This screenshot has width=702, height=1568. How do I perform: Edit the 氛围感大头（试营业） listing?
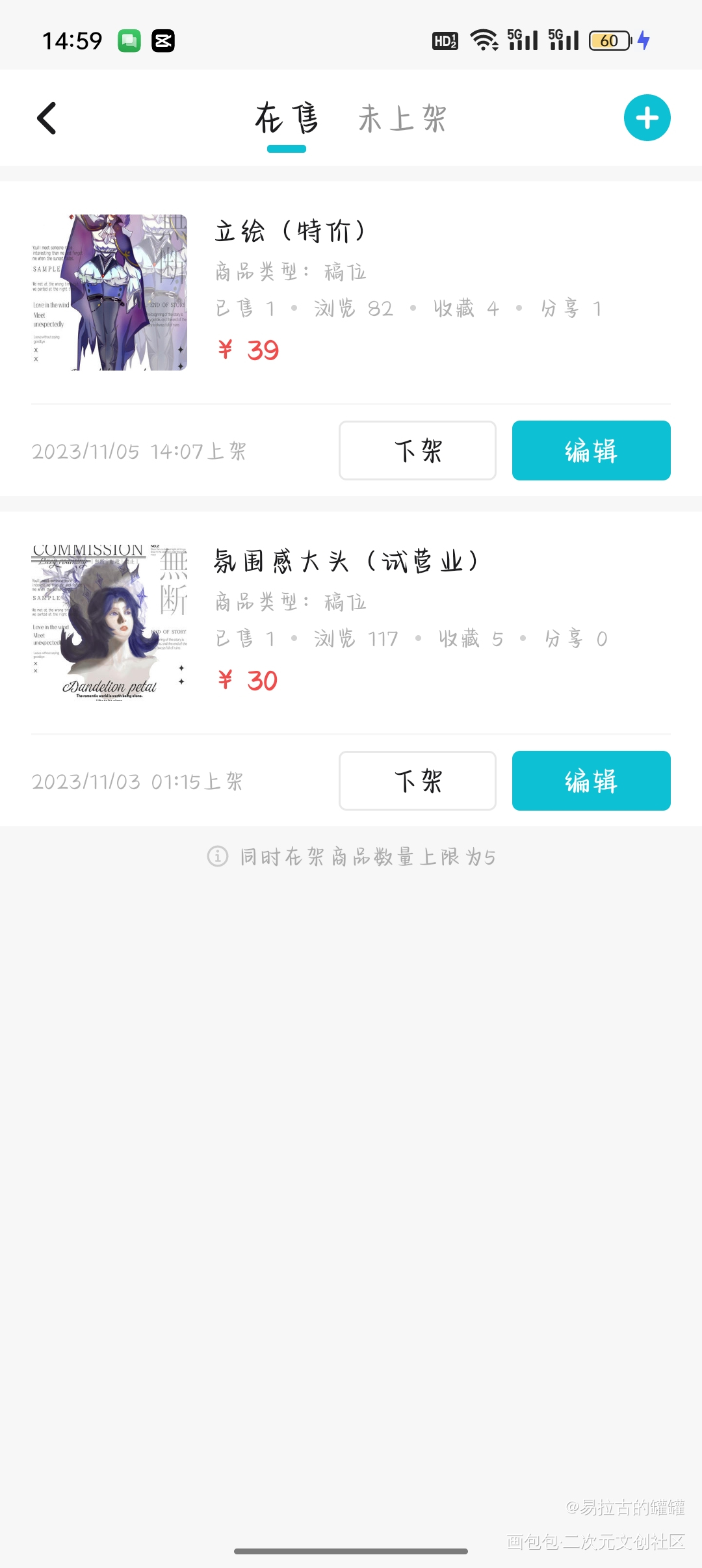591,781
